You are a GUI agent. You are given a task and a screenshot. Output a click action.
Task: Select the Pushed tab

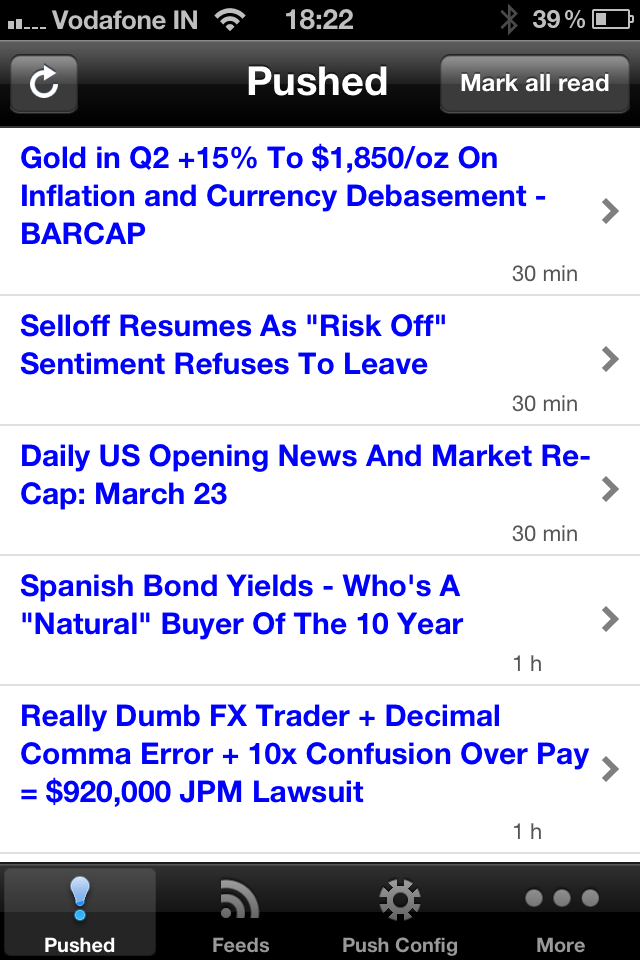coord(80,912)
